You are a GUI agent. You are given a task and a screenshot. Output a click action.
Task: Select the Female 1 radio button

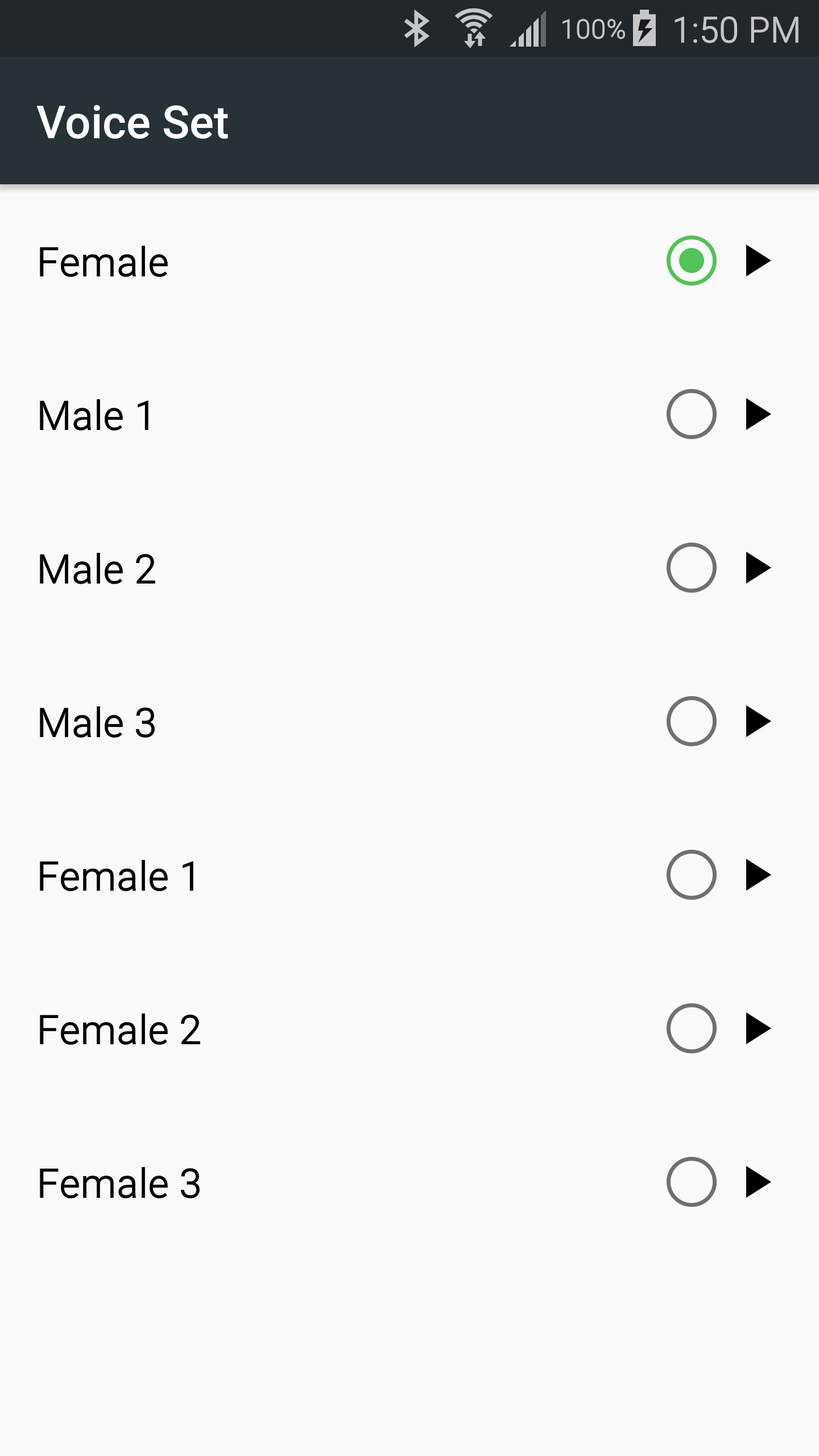coord(691,875)
